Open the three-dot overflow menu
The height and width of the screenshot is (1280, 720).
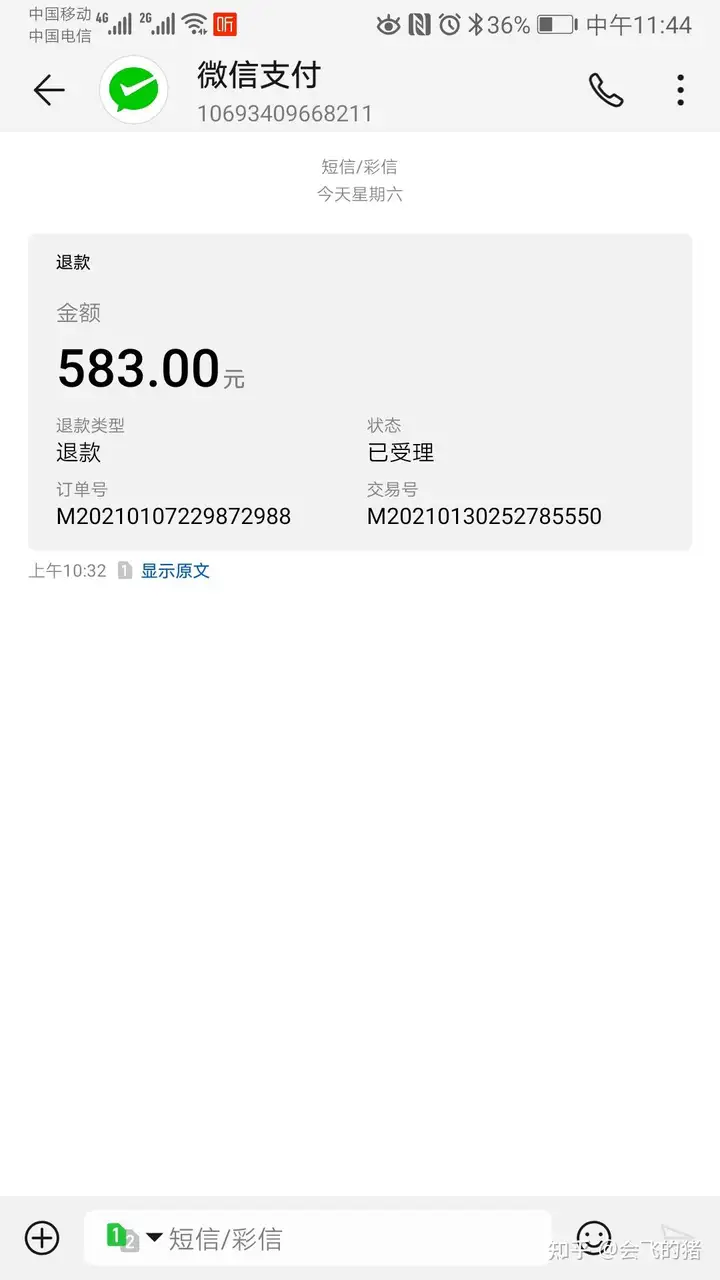(x=680, y=91)
